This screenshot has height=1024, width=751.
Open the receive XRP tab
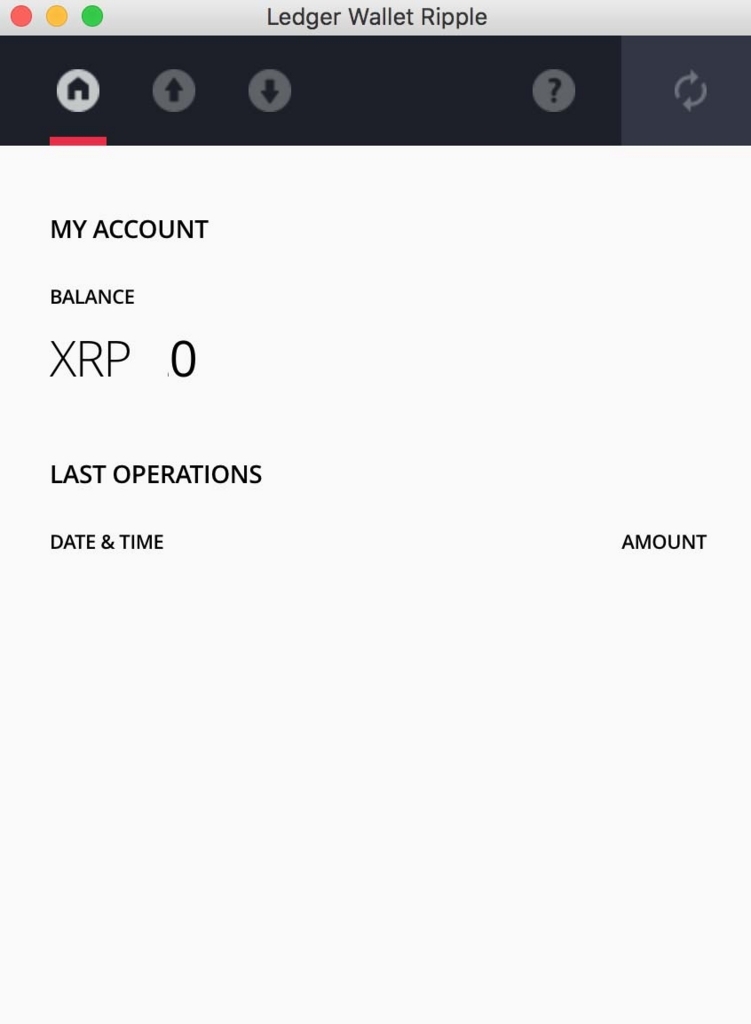point(269,91)
